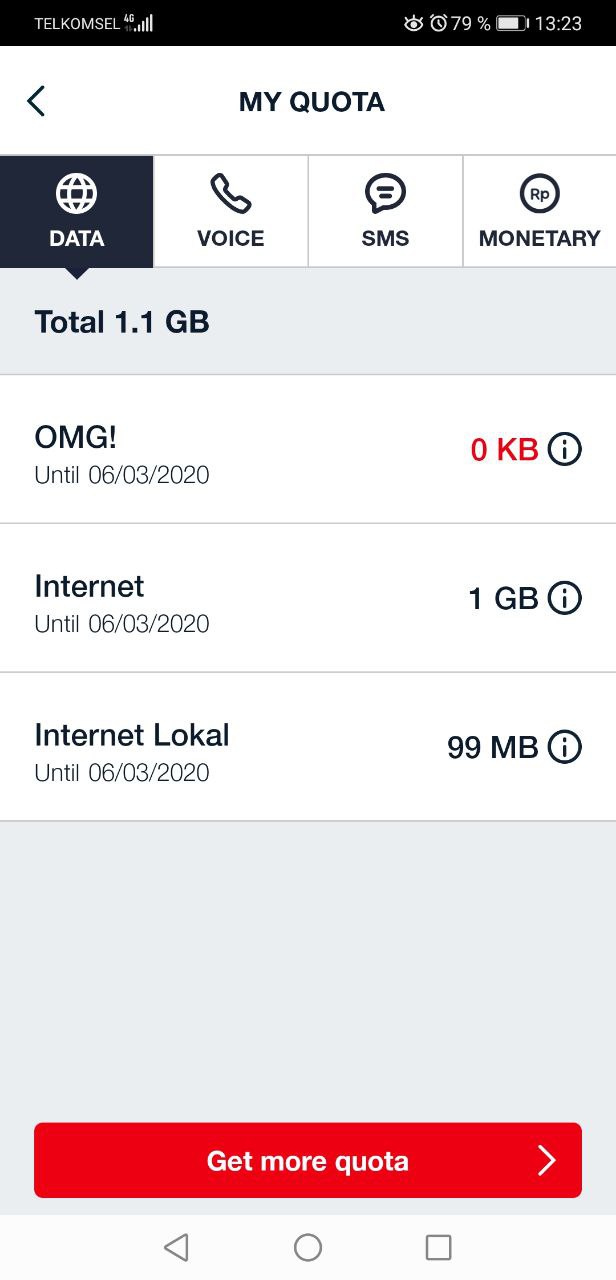Go to the system home screen
The image size is (616, 1280).
pyautogui.click(x=308, y=1247)
